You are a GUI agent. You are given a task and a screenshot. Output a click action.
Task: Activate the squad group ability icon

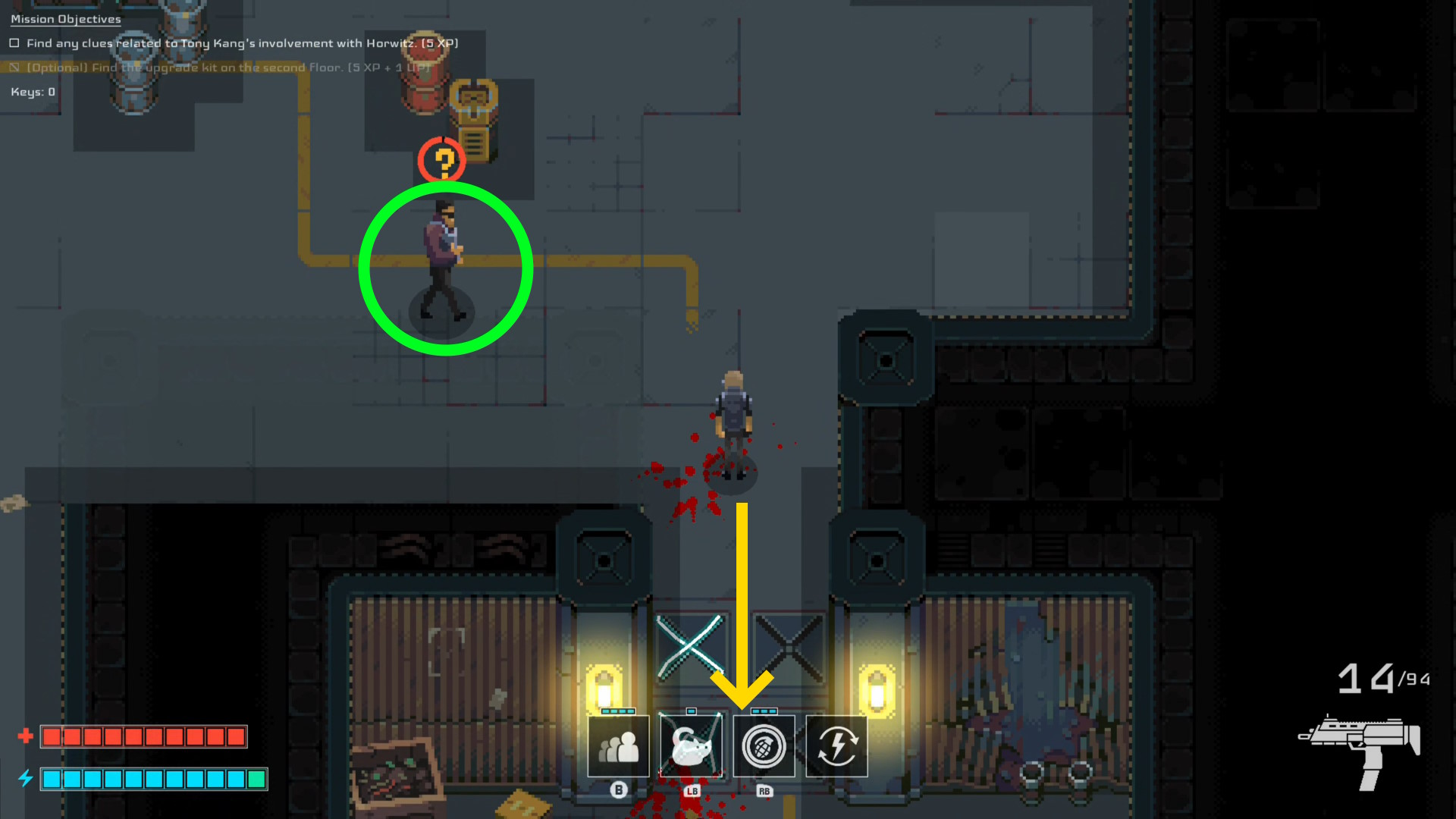coord(618,746)
